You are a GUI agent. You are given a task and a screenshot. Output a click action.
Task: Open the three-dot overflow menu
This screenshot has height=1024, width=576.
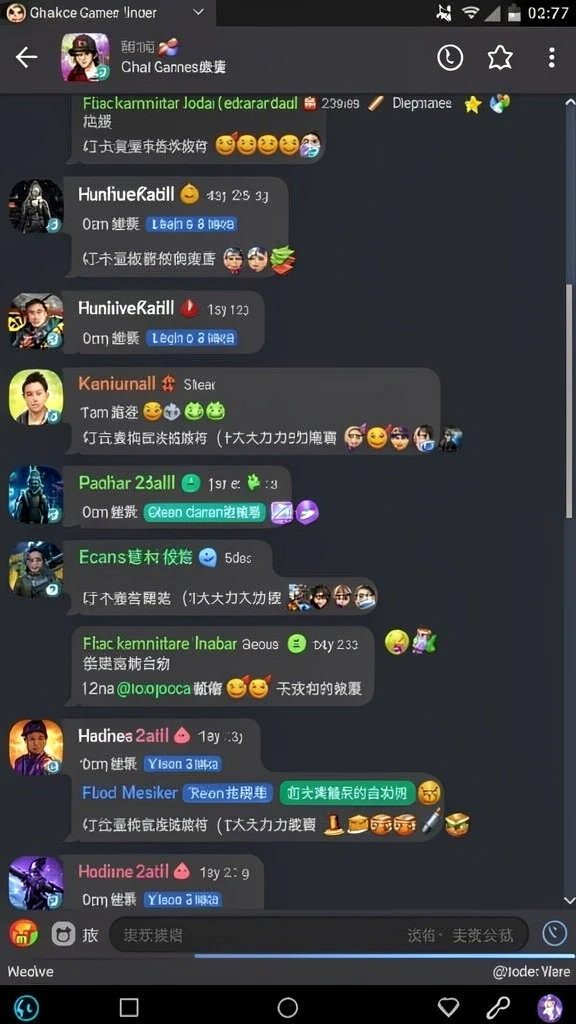click(552, 58)
